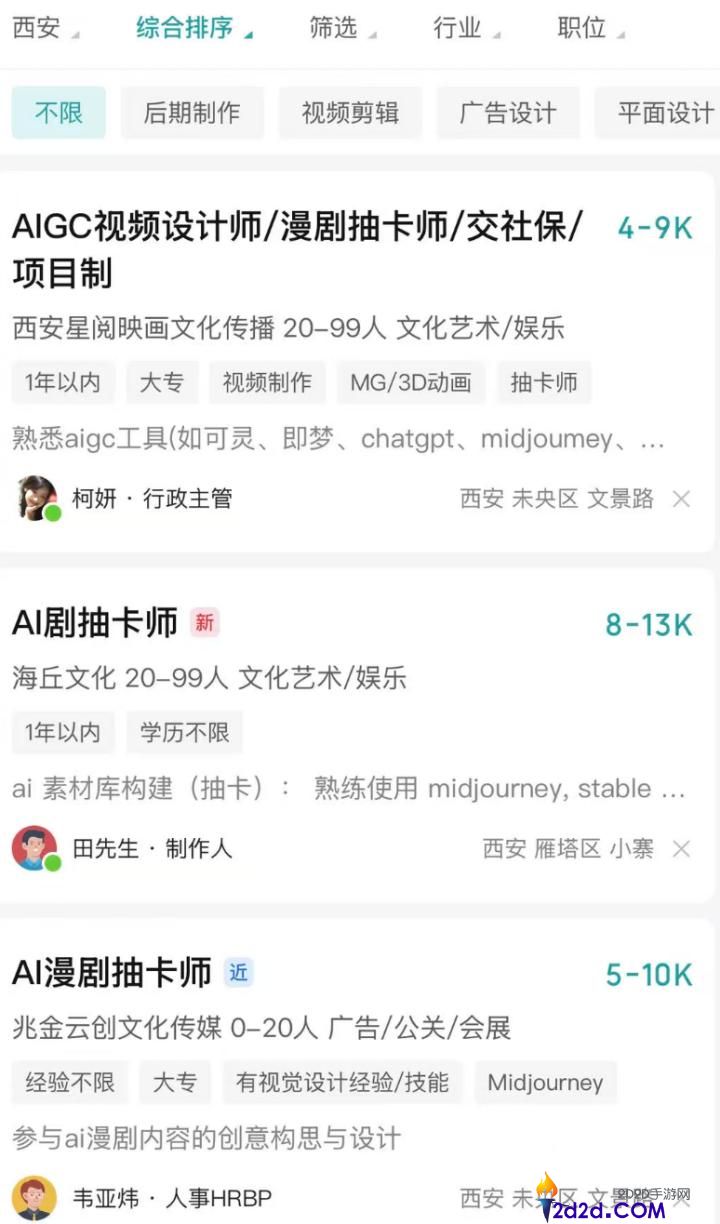
Task: Select the 不限 filter chip
Action: pos(58,112)
